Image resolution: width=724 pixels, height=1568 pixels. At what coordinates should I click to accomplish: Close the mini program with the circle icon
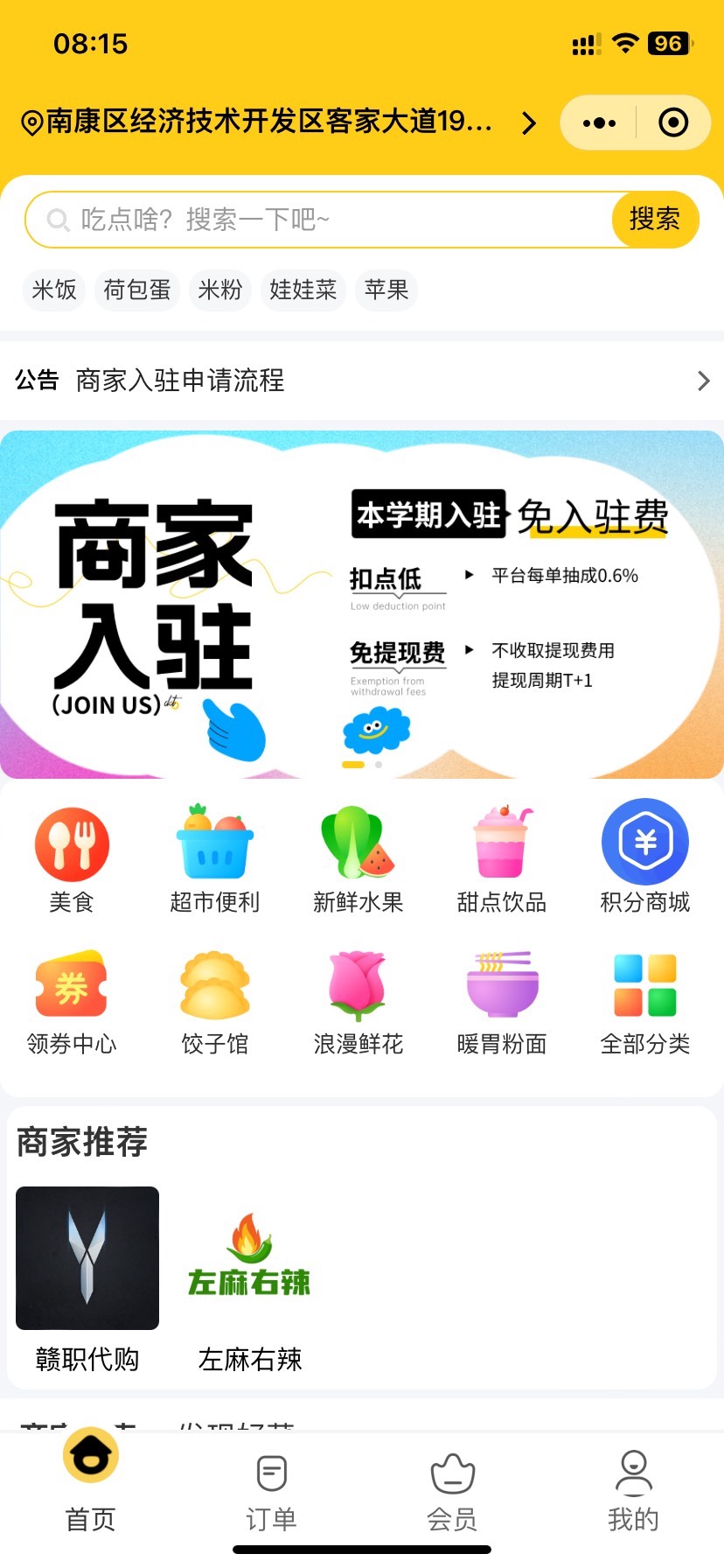coord(672,123)
